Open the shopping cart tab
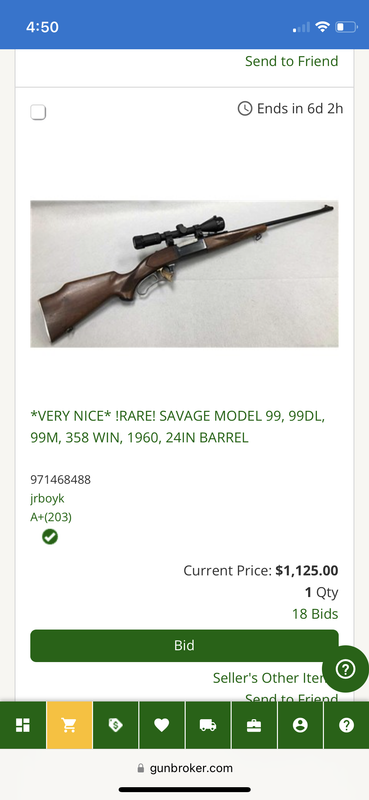The height and width of the screenshot is (800, 369). (x=69, y=725)
